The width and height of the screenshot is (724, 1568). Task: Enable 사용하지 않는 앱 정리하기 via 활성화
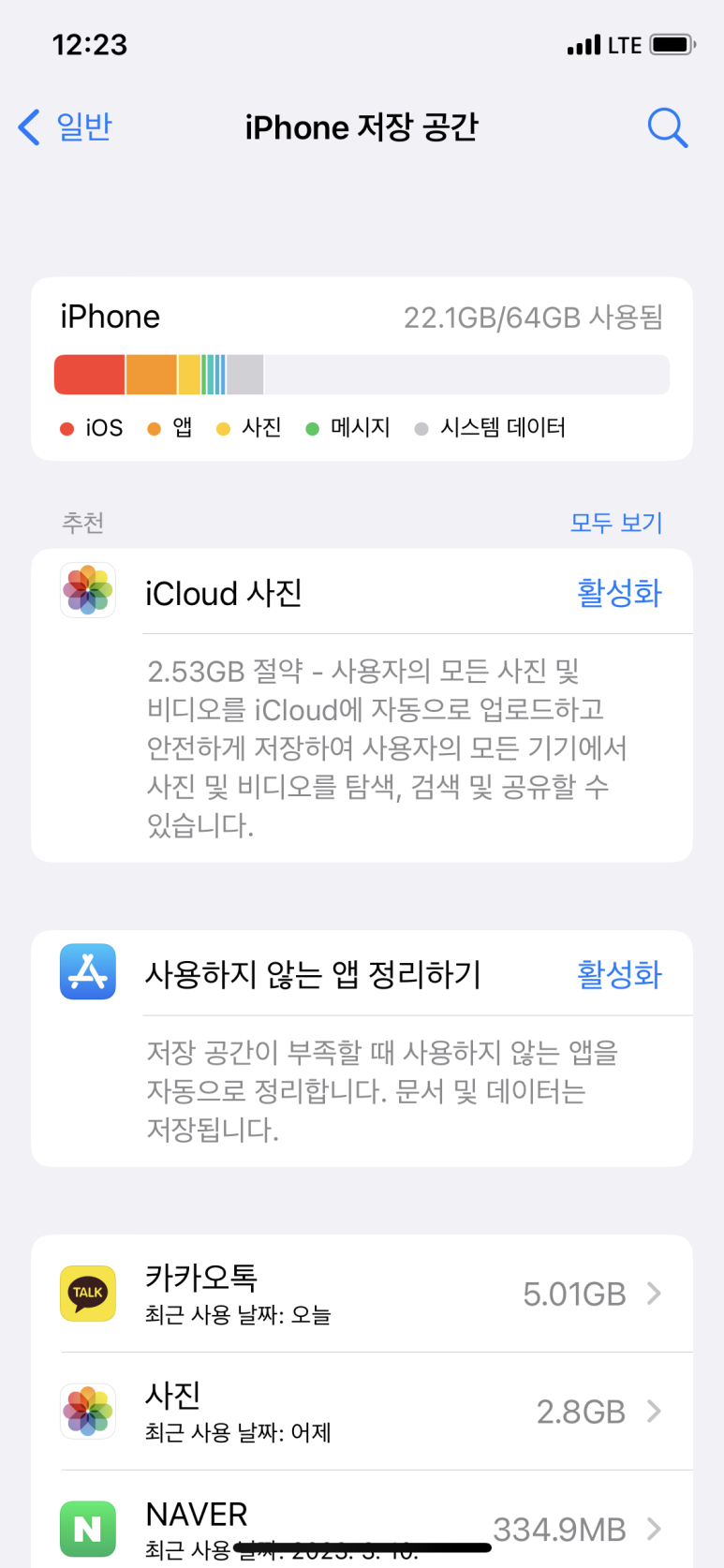tap(619, 973)
